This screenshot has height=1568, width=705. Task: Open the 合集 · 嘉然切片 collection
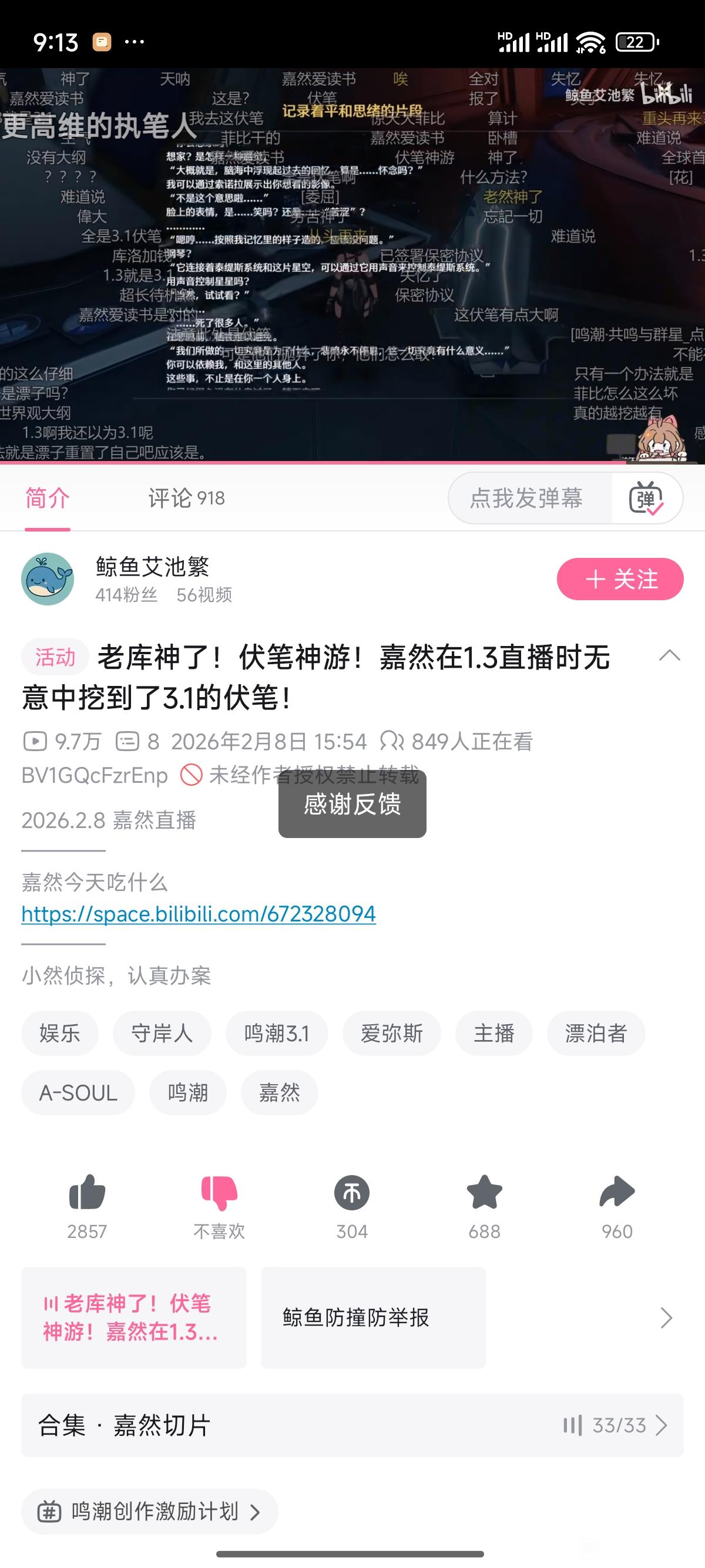(352, 1425)
